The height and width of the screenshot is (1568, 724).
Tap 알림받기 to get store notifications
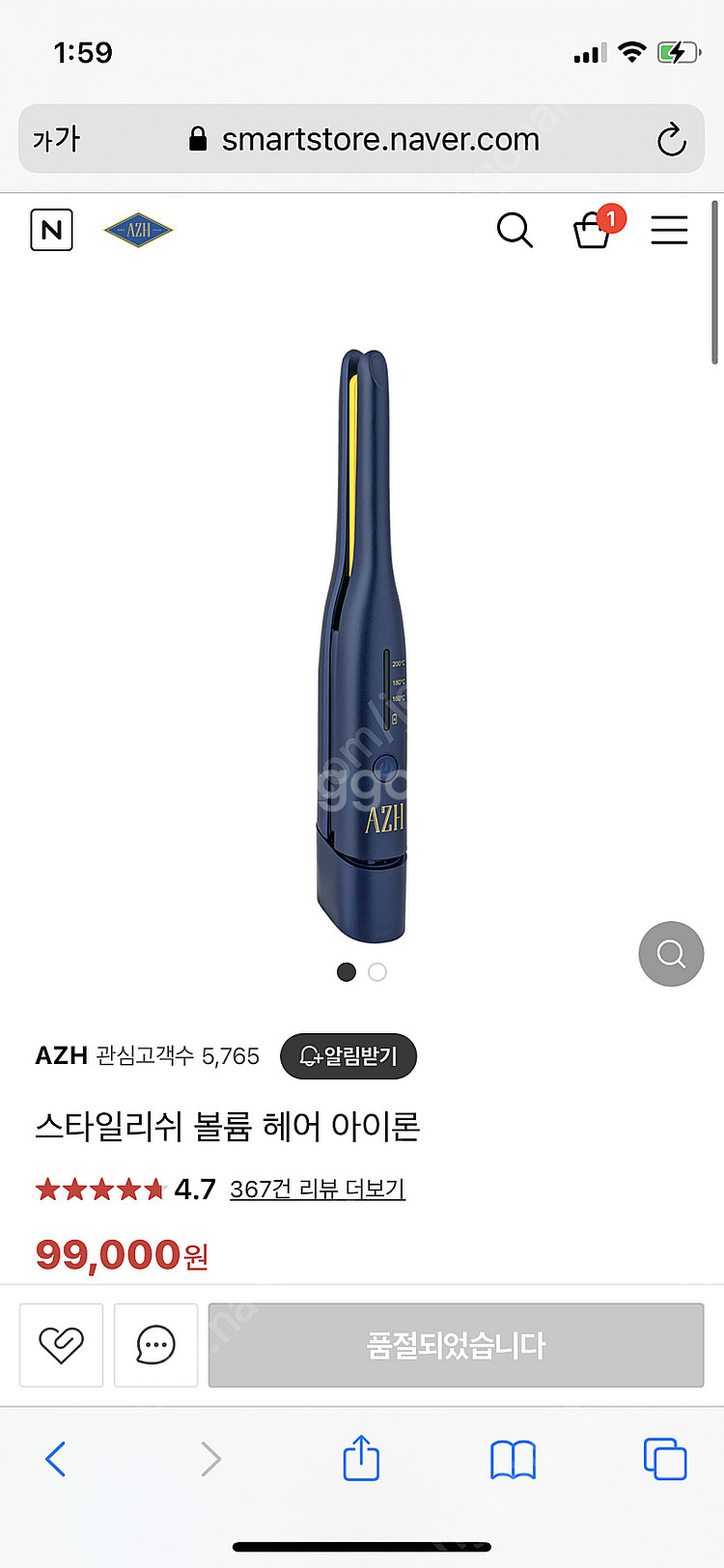coord(348,1056)
